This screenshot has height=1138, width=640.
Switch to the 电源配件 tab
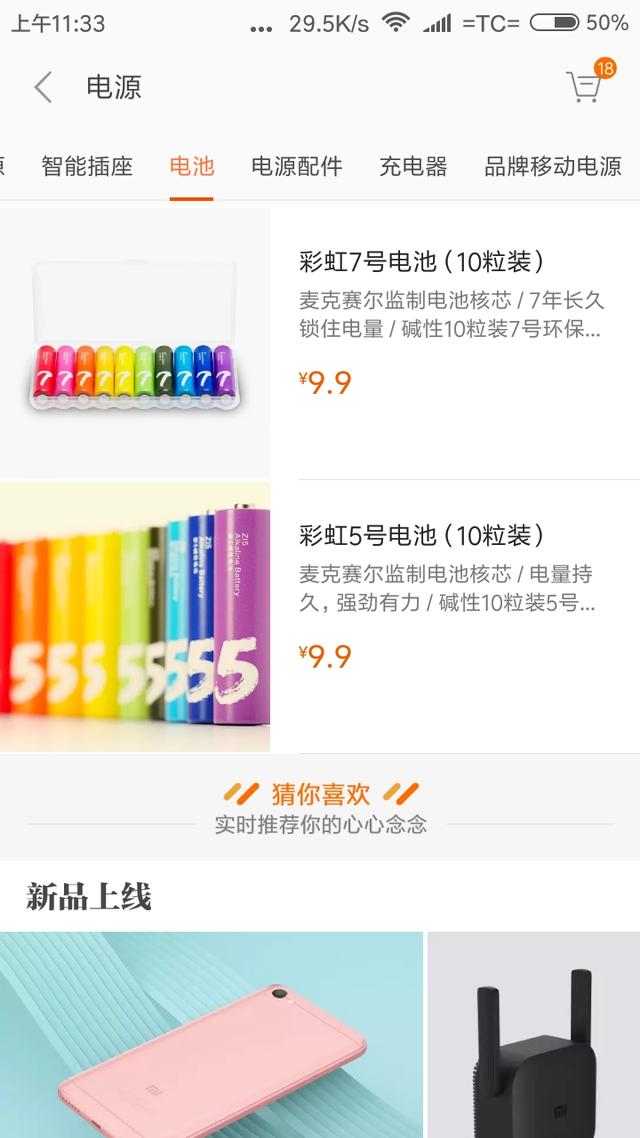(x=296, y=166)
